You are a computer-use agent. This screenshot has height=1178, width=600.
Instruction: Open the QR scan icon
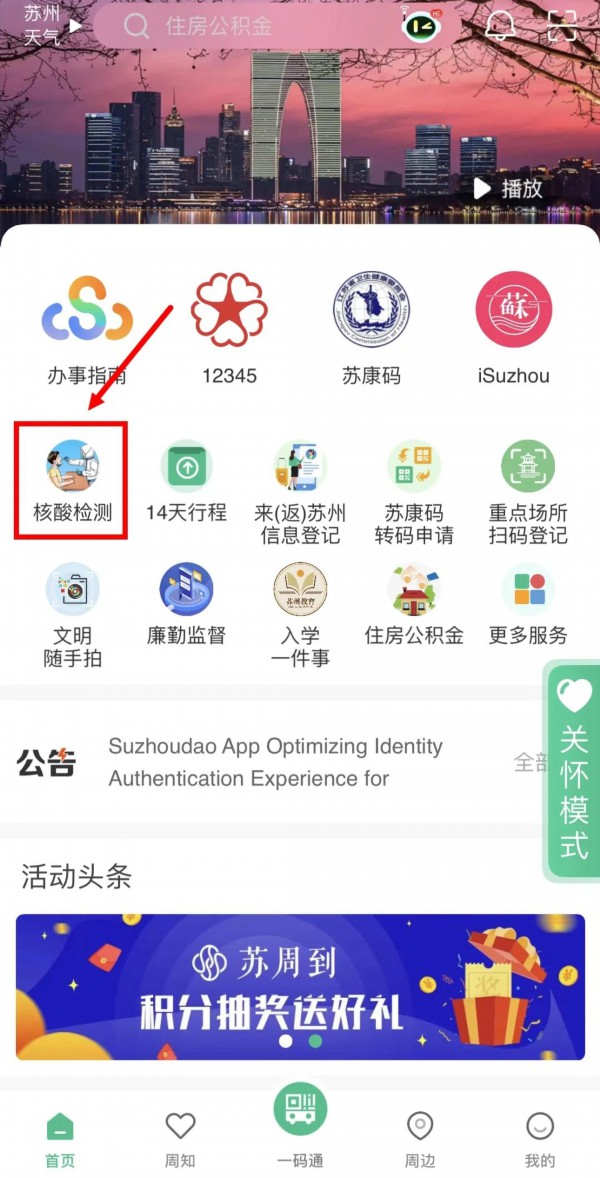coord(563,27)
